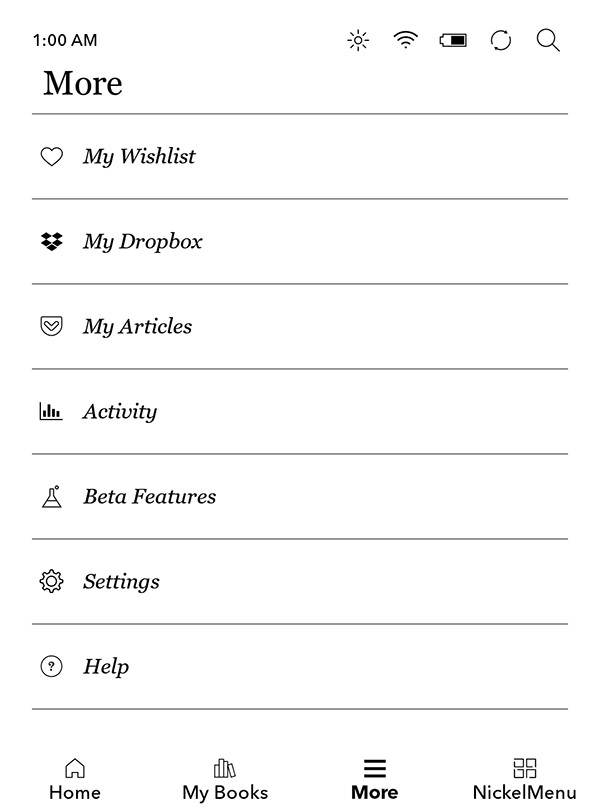Open the NickelMenu tab

pyautogui.click(x=524, y=779)
